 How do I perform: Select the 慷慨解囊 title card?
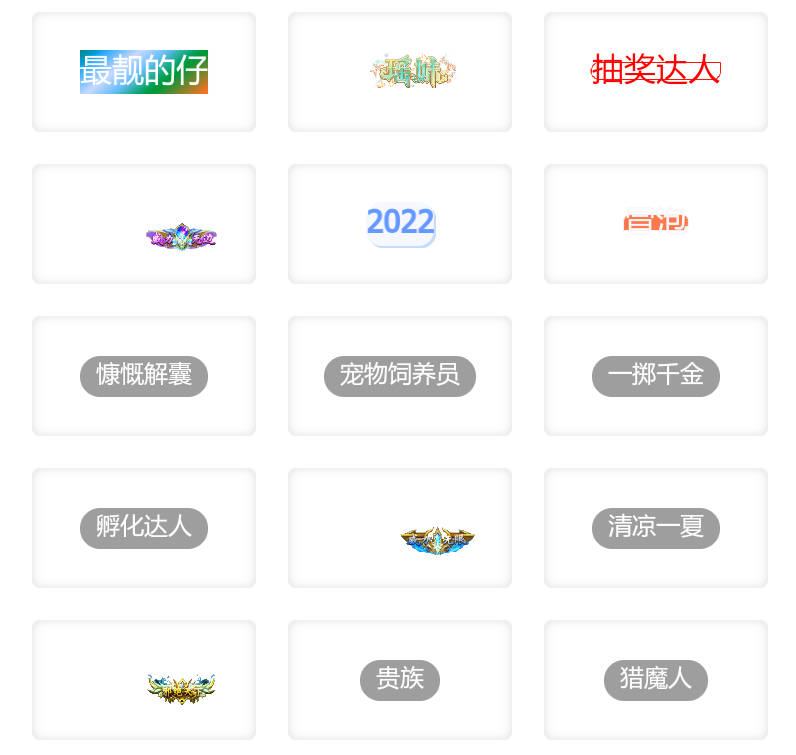[x=144, y=376]
